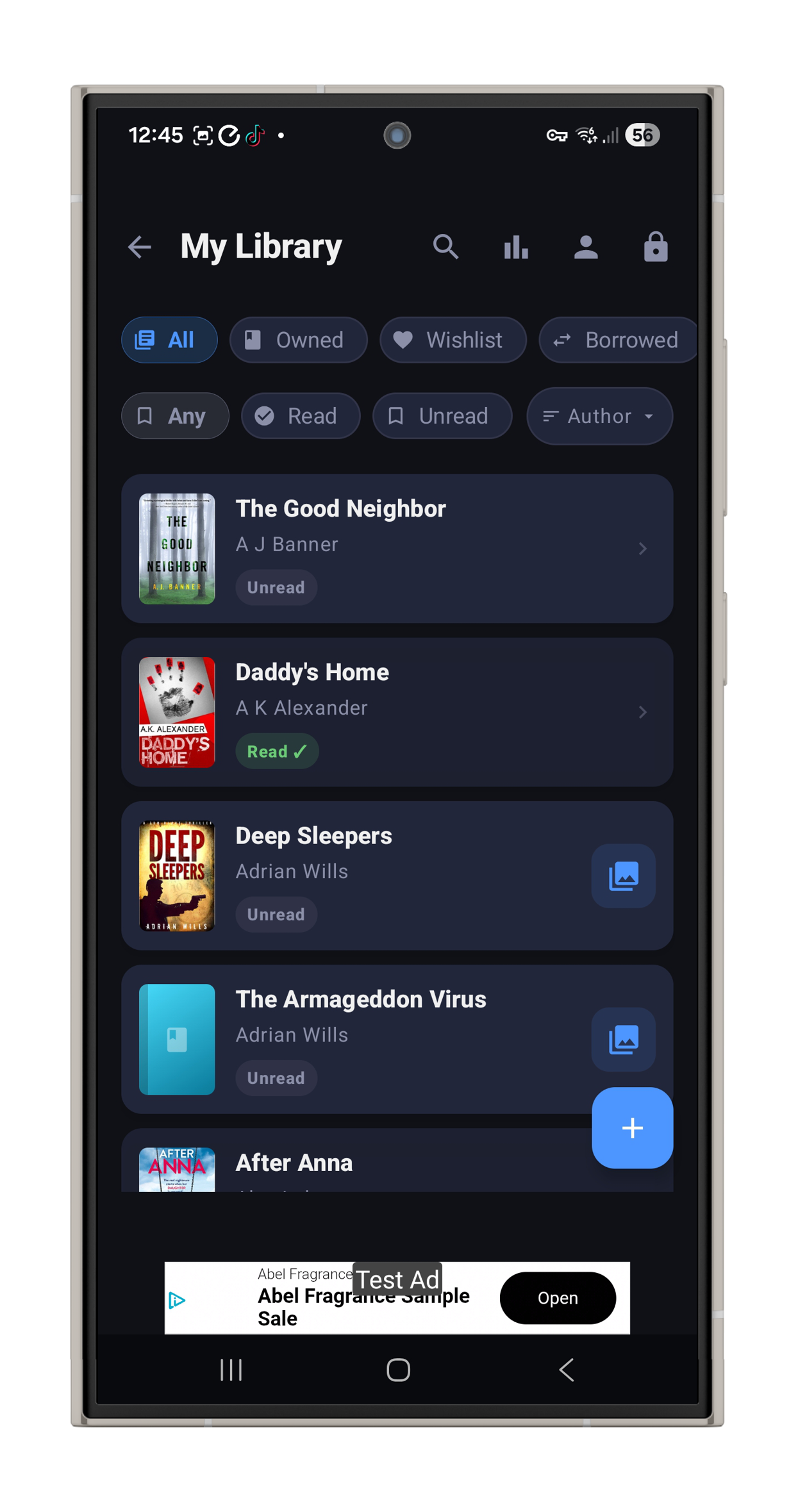Open The Good Neighbor book
The width and height of the screenshot is (798, 1512).
(397, 549)
